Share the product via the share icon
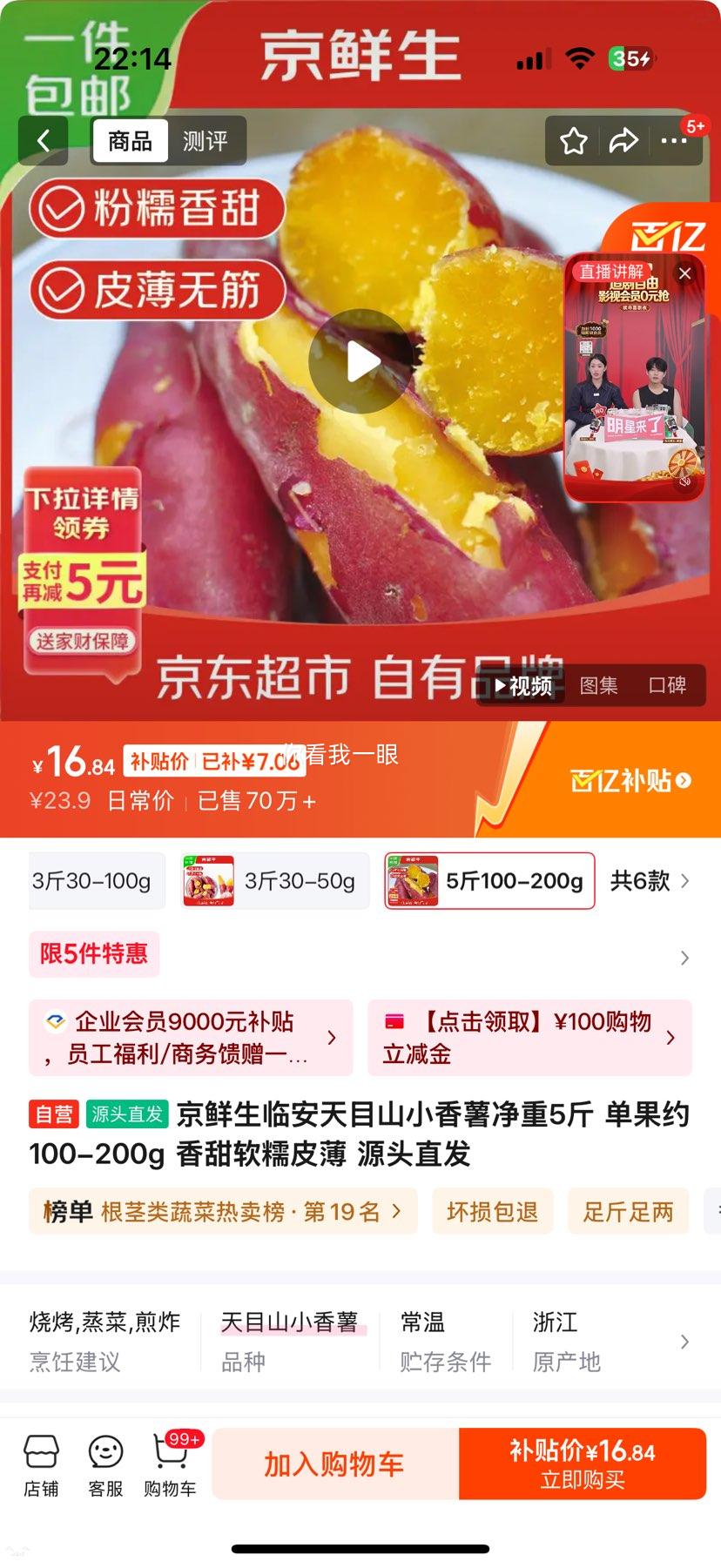 624,140
